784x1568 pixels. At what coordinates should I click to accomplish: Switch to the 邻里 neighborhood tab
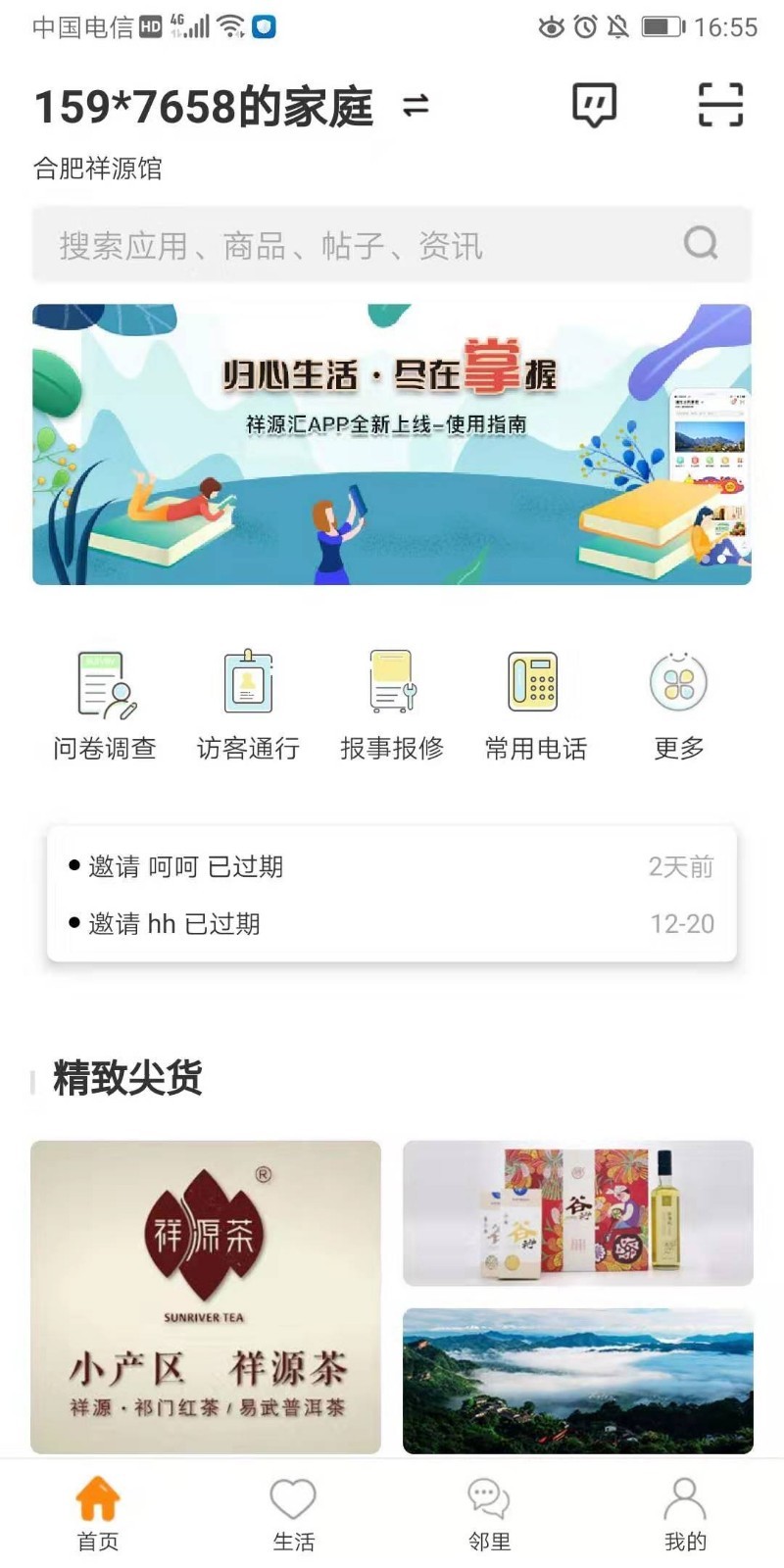point(489,1514)
